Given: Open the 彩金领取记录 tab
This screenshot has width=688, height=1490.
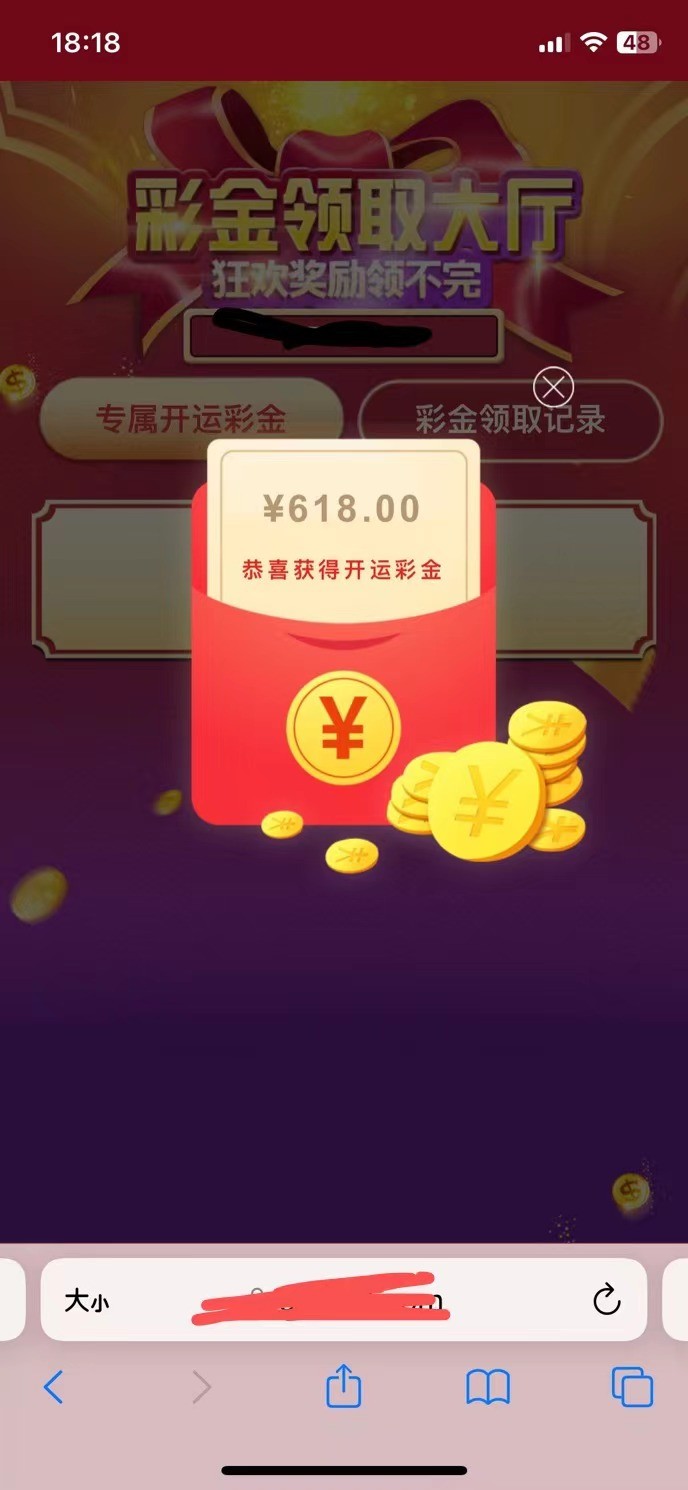Looking at the screenshot, I should [x=510, y=419].
